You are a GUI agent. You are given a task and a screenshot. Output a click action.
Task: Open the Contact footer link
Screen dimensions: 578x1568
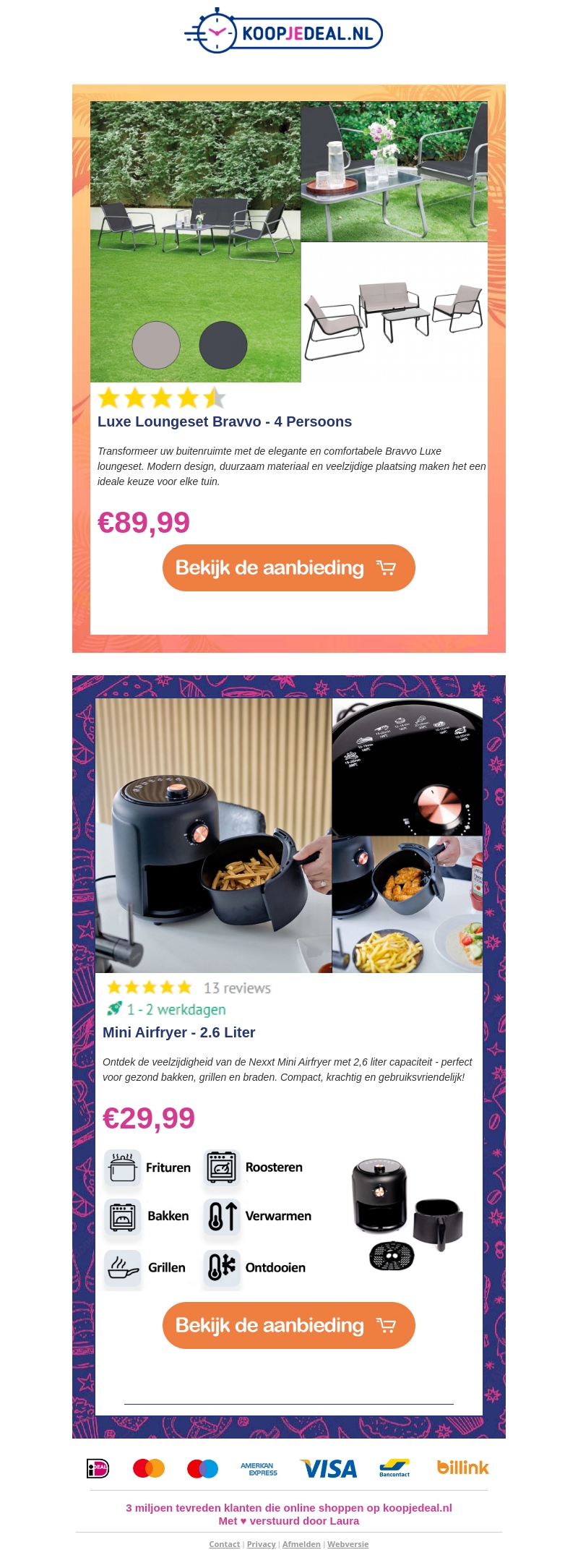pyautogui.click(x=224, y=1544)
